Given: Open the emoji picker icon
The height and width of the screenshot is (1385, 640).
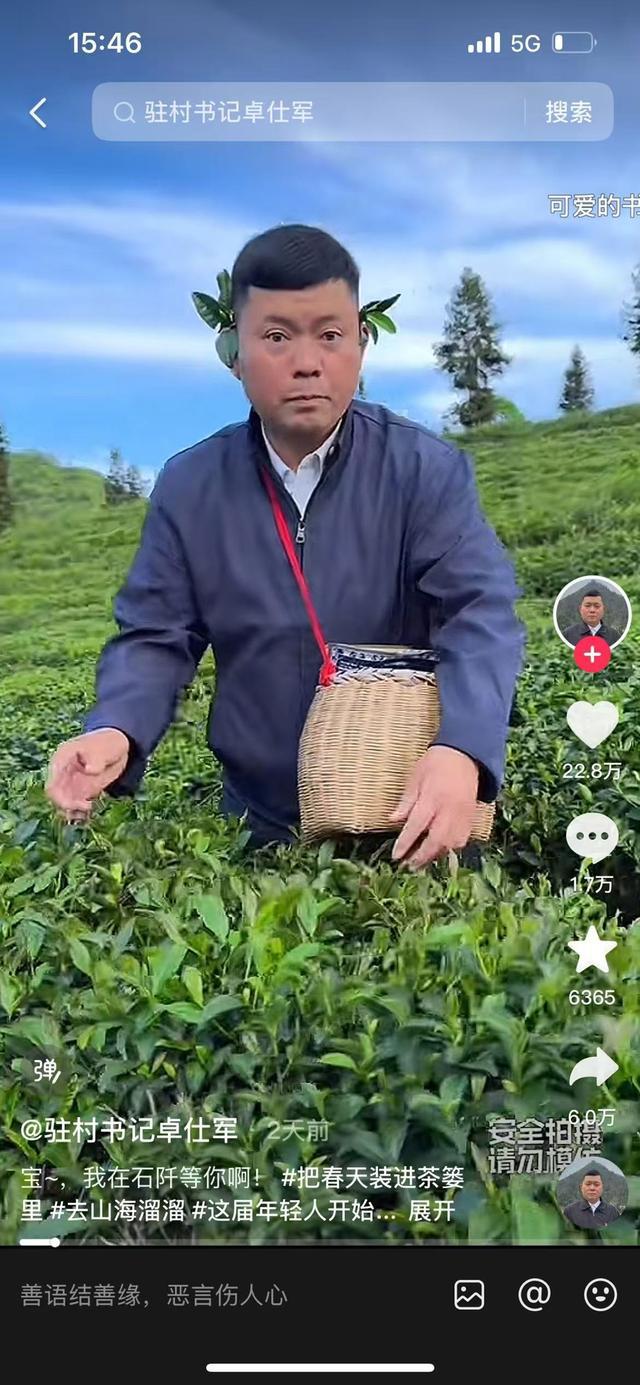Looking at the screenshot, I should (600, 1295).
